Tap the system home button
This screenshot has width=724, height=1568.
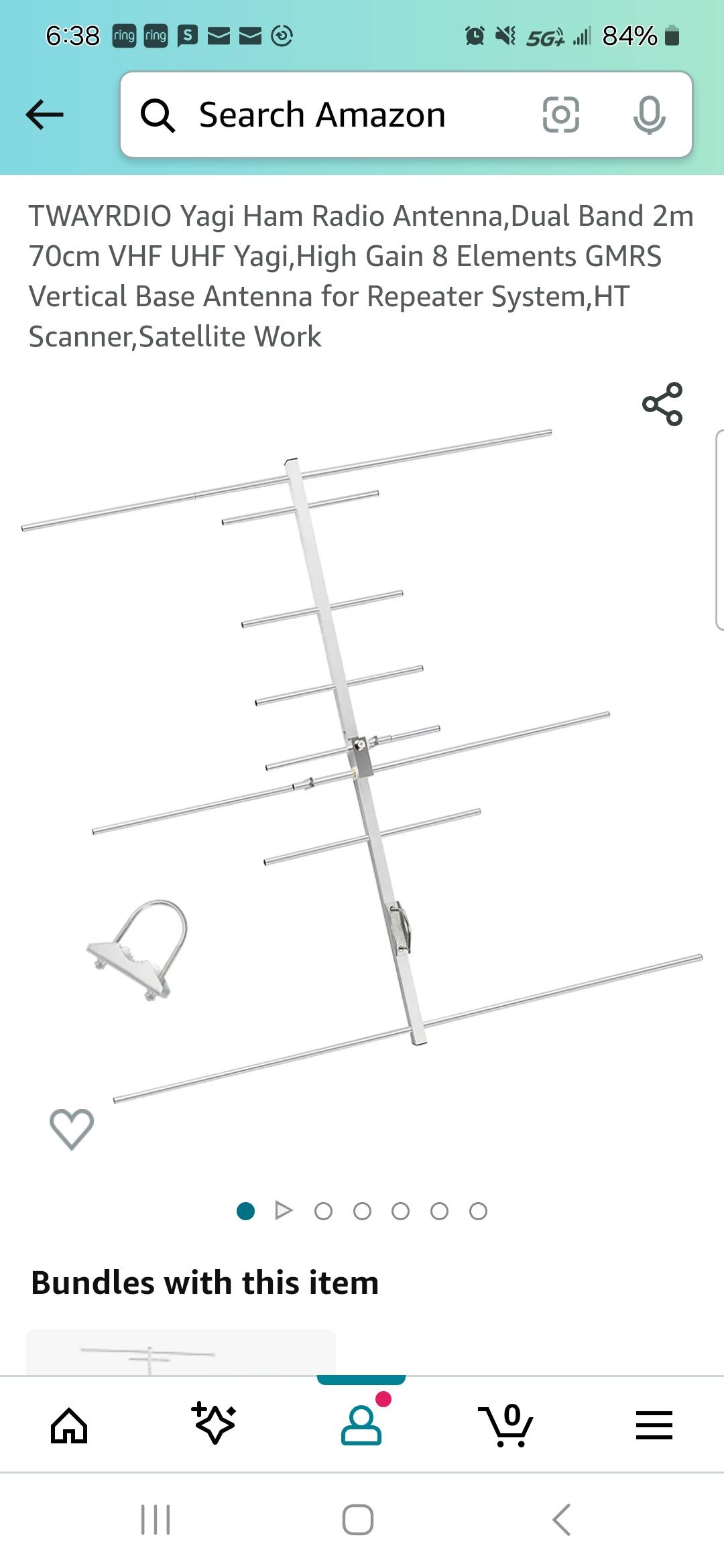tap(358, 1520)
